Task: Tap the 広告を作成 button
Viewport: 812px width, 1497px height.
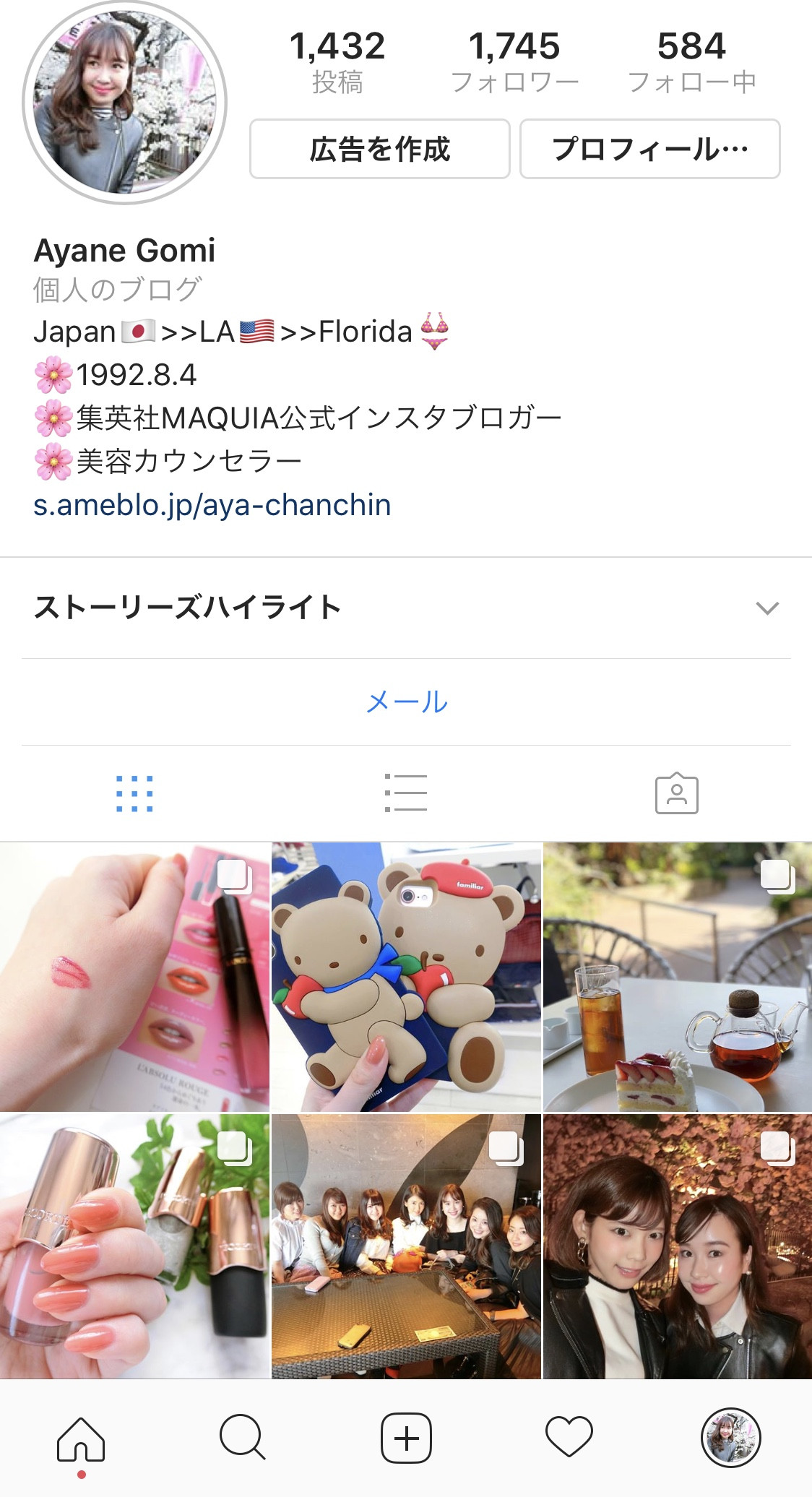Action: pos(380,150)
